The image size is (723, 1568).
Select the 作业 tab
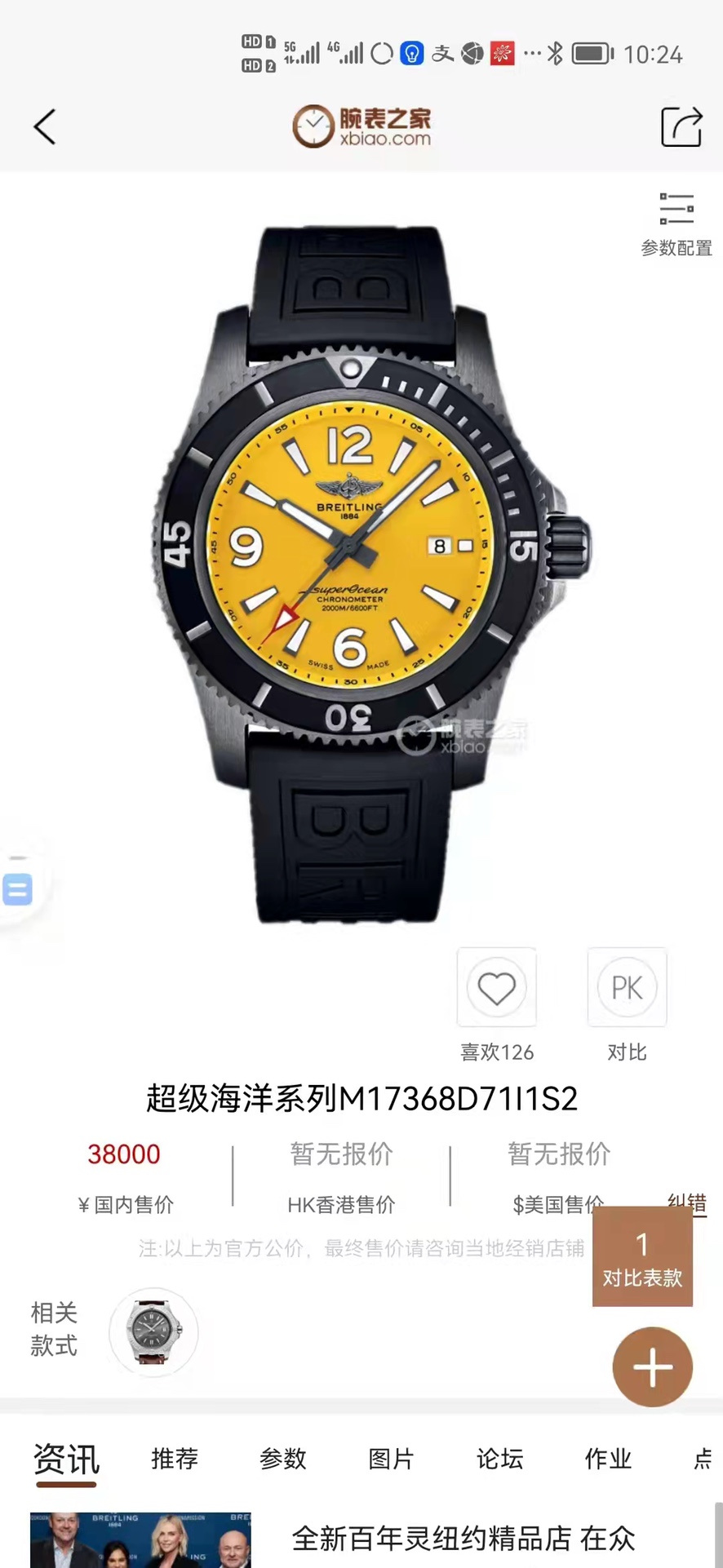tap(607, 1460)
